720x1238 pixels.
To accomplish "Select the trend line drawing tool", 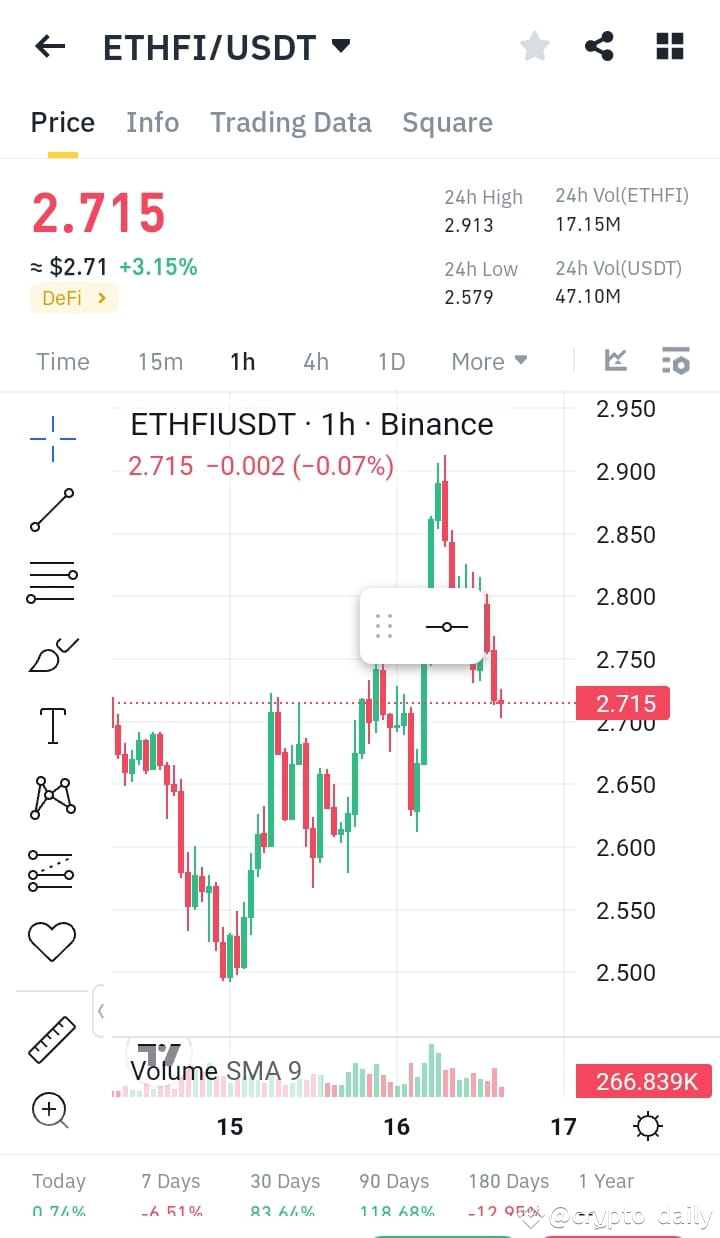I will pyautogui.click(x=52, y=510).
